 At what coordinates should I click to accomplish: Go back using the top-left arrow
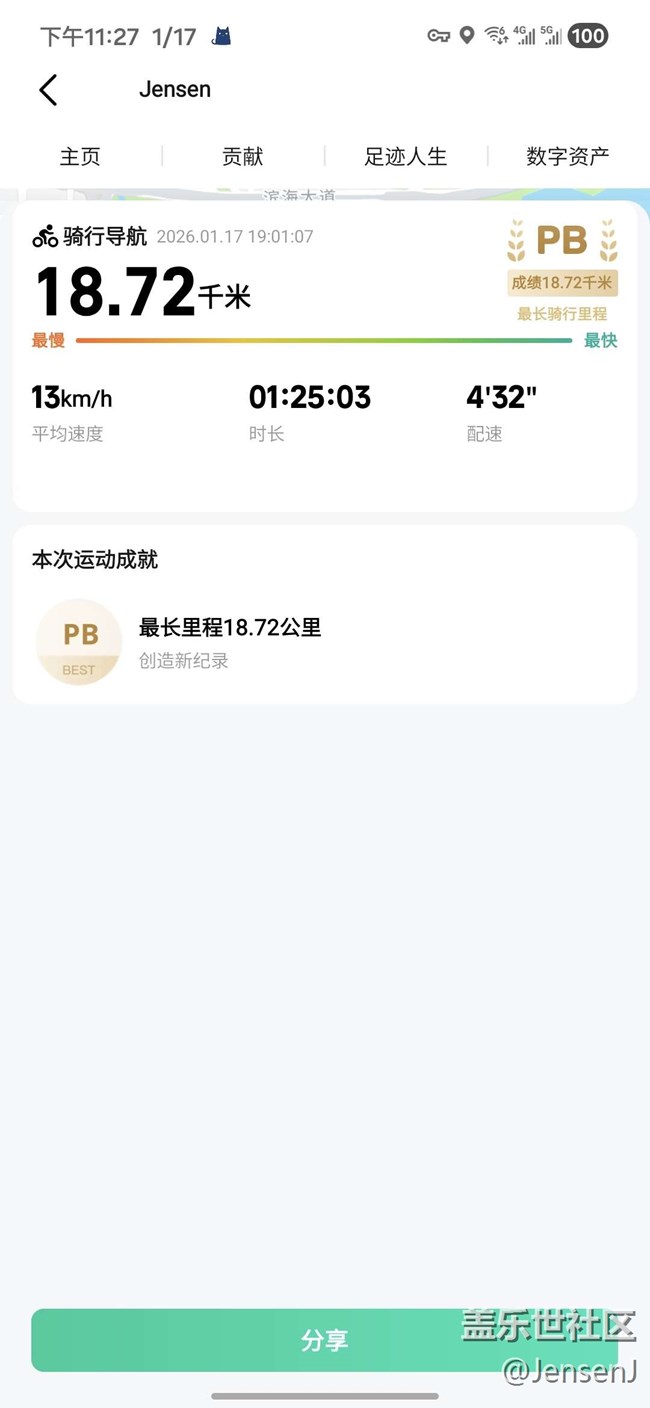pos(48,90)
